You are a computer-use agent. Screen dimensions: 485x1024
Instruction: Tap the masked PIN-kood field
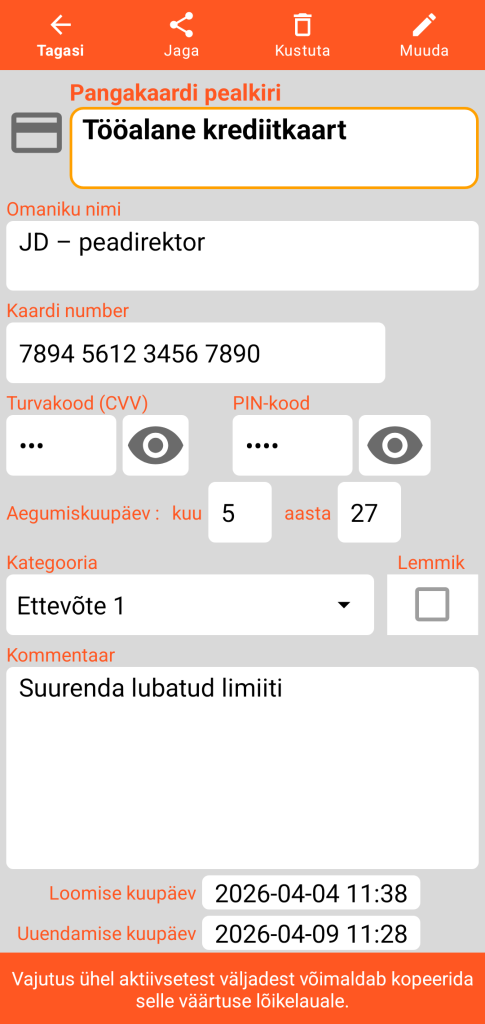point(292,445)
